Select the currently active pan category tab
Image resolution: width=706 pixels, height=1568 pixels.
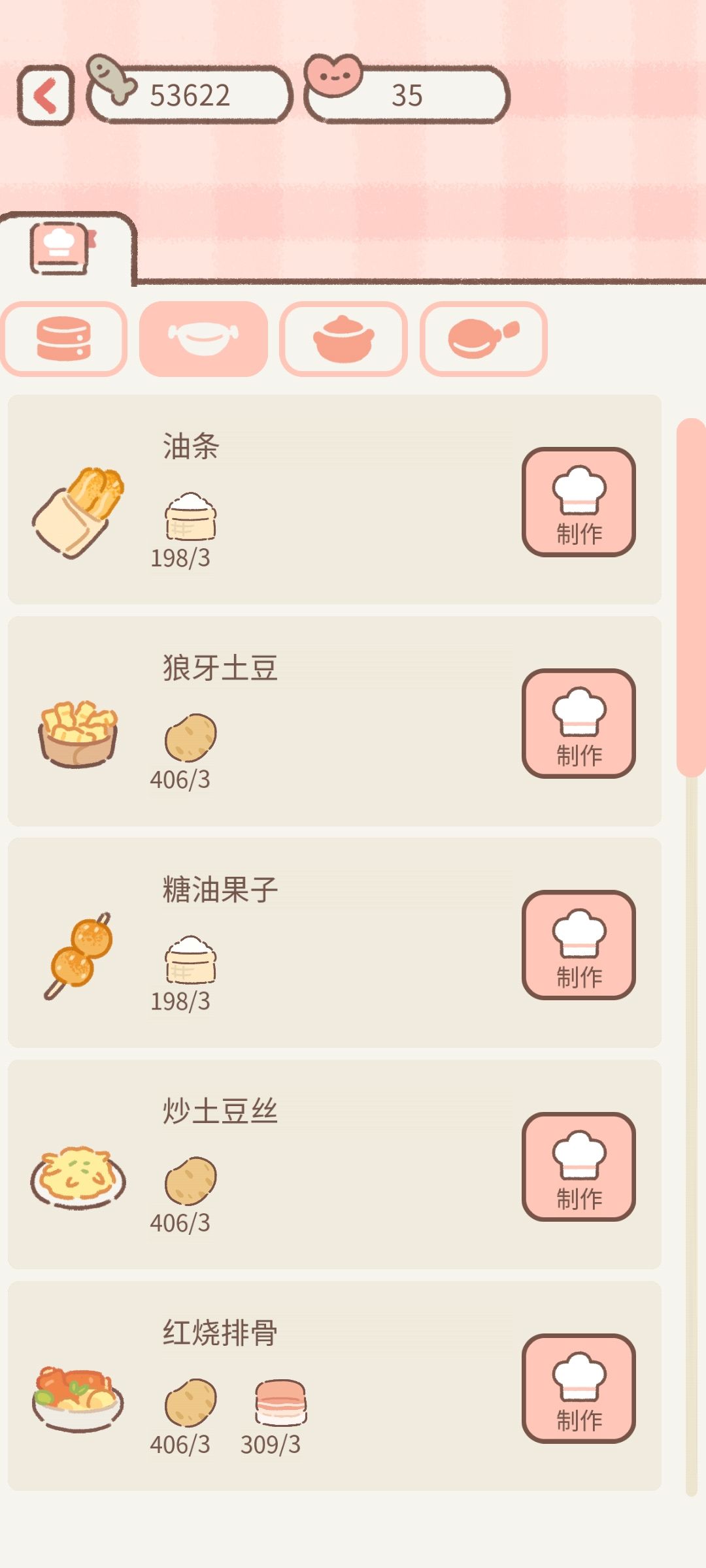[203, 336]
